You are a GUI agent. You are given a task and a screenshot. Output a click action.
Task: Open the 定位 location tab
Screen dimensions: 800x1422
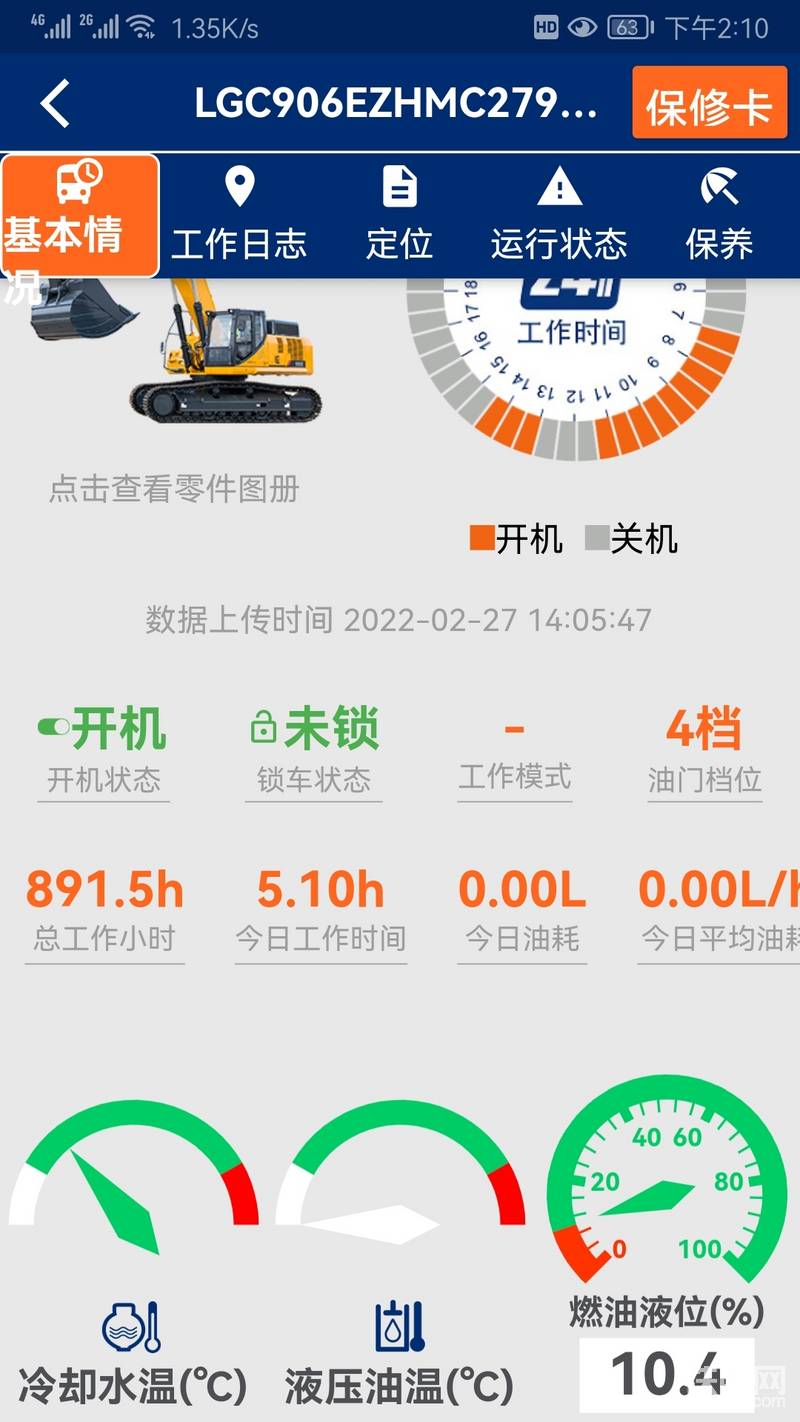pos(399,215)
